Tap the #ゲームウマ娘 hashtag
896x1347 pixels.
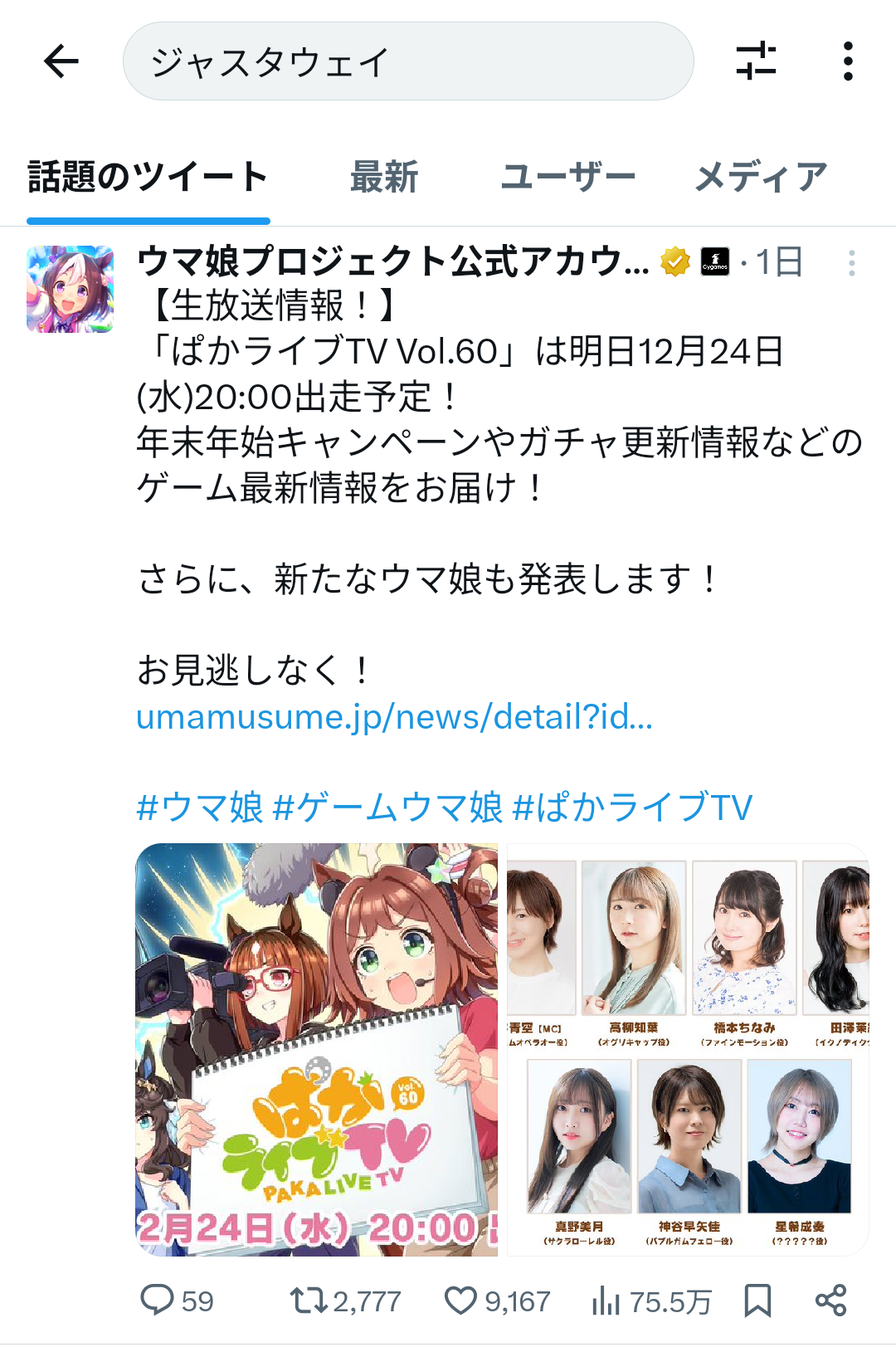(388, 807)
